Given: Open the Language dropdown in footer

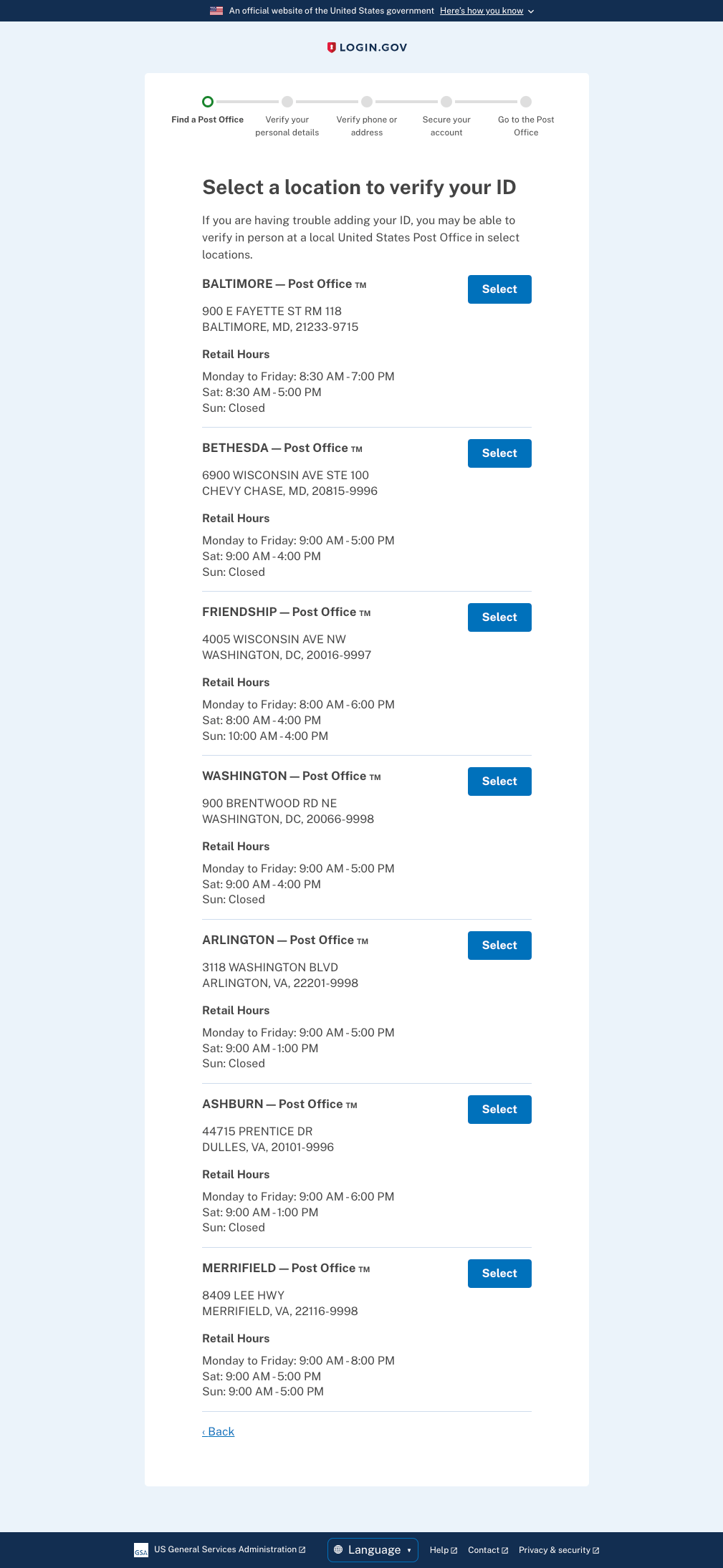Looking at the screenshot, I should [x=373, y=1549].
